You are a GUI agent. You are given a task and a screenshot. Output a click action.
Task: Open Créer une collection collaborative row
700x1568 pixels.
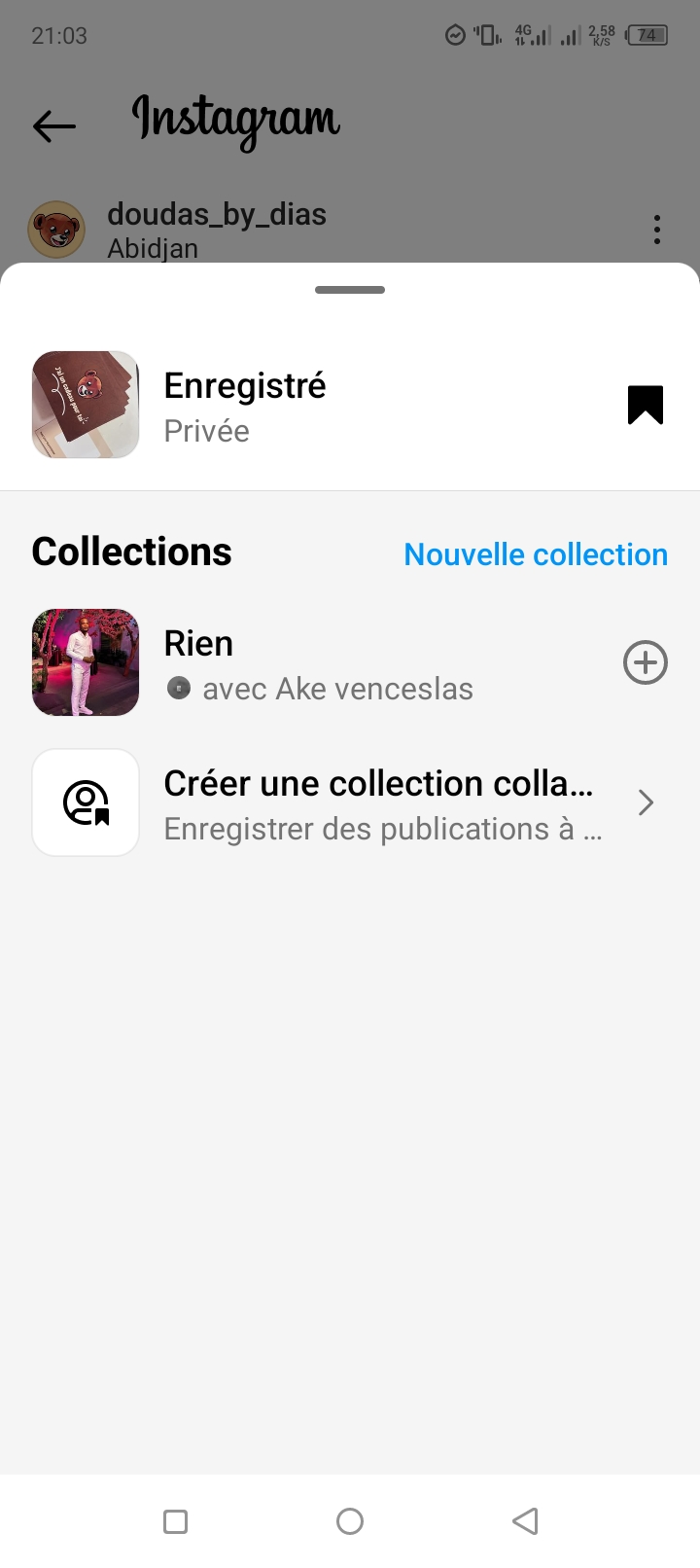click(x=350, y=803)
